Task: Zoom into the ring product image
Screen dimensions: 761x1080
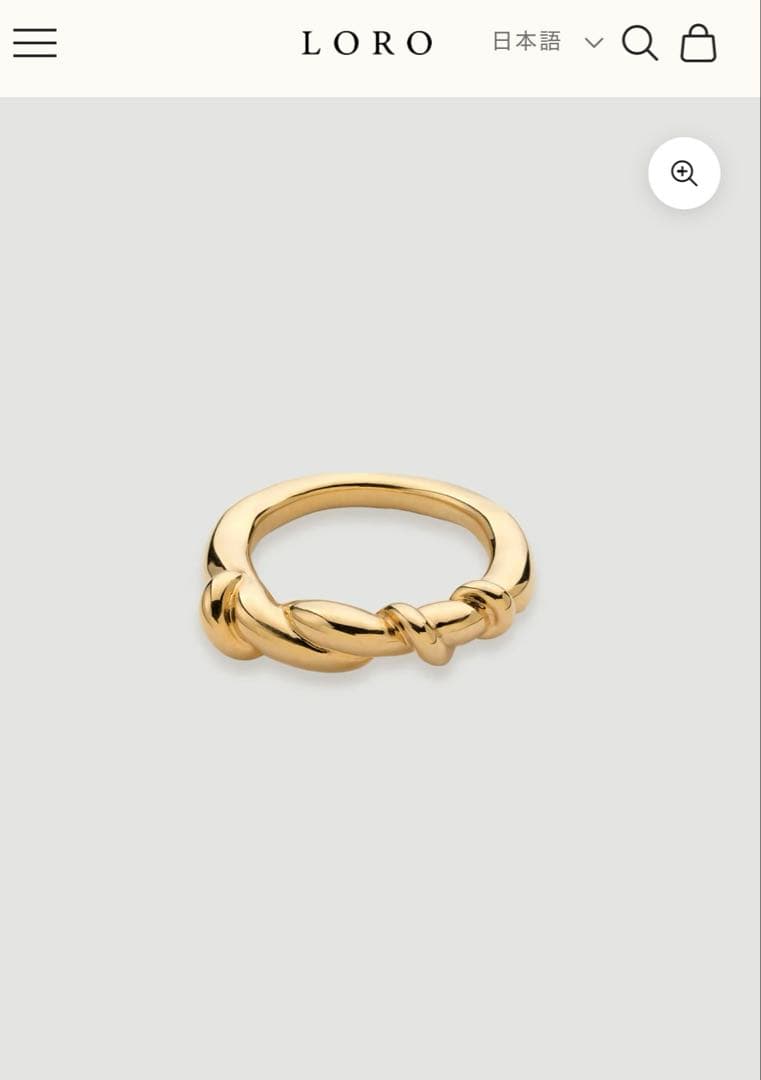Action: [x=684, y=173]
